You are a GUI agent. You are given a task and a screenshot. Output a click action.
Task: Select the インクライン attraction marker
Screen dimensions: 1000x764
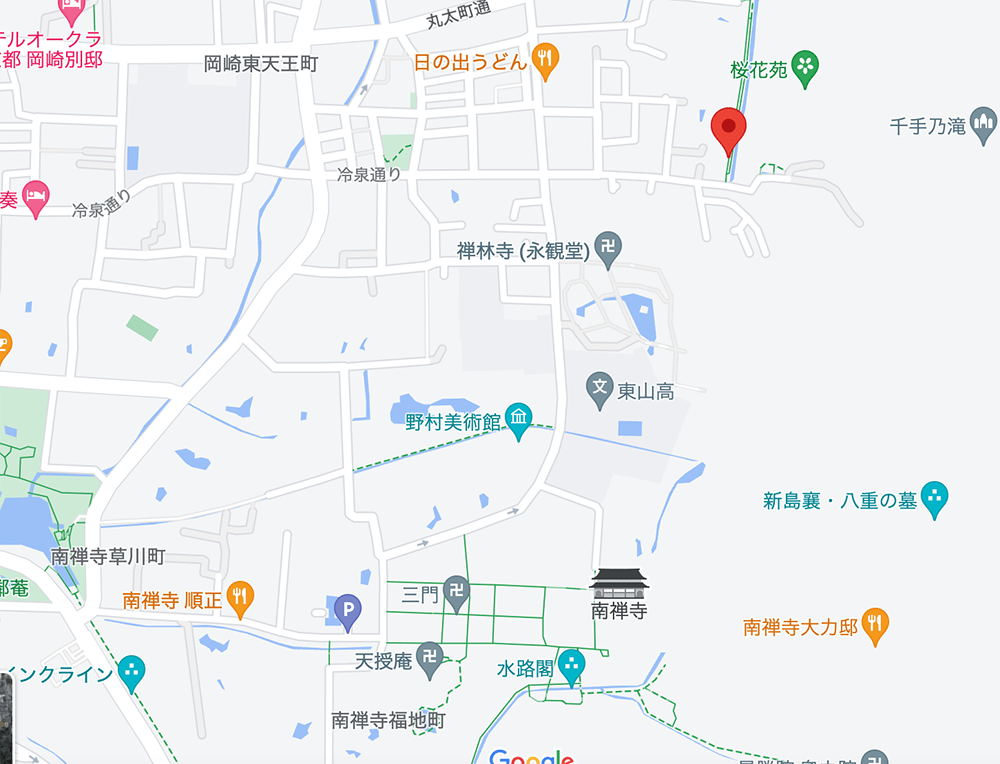tap(131, 672)
